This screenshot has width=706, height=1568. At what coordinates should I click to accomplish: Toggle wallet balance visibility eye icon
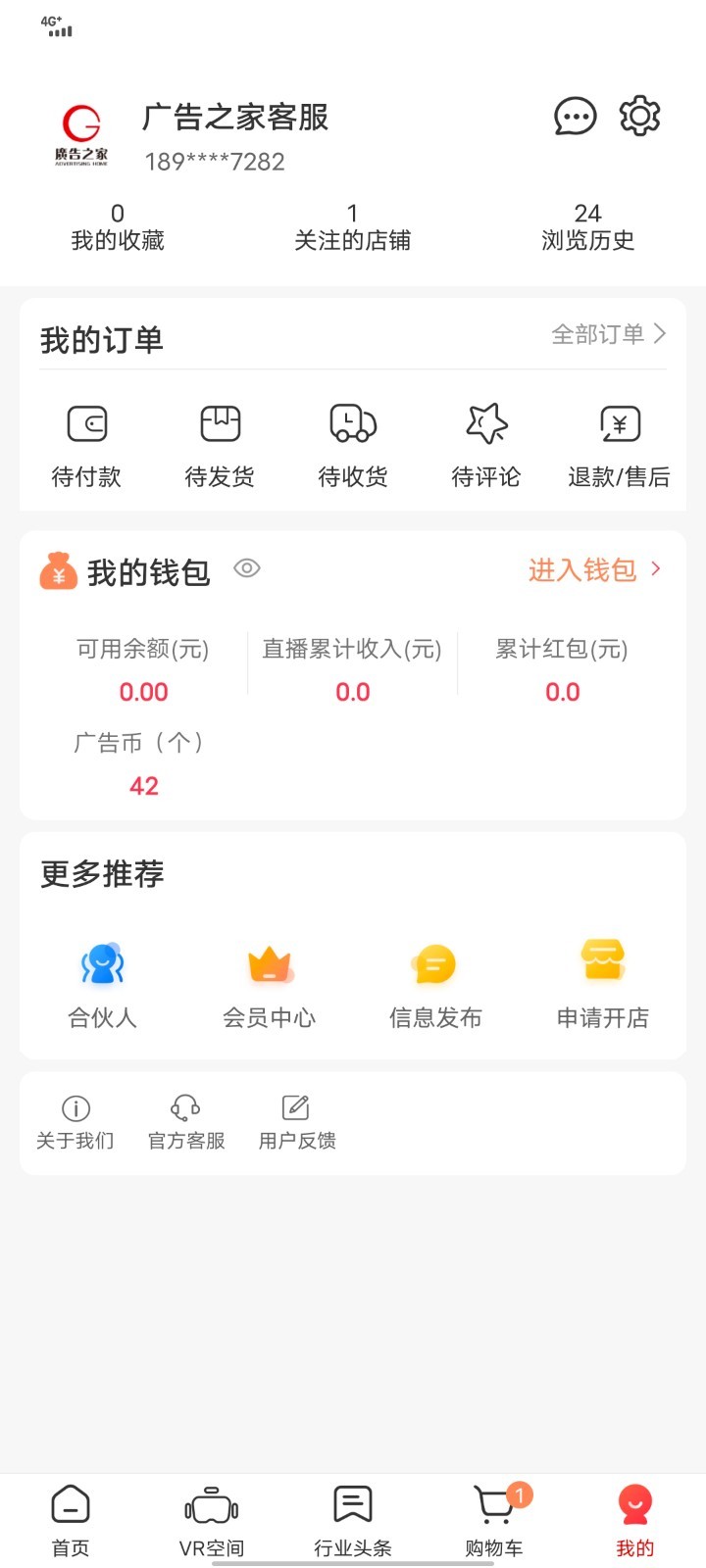pyautogui.click(x=247, y=568)
